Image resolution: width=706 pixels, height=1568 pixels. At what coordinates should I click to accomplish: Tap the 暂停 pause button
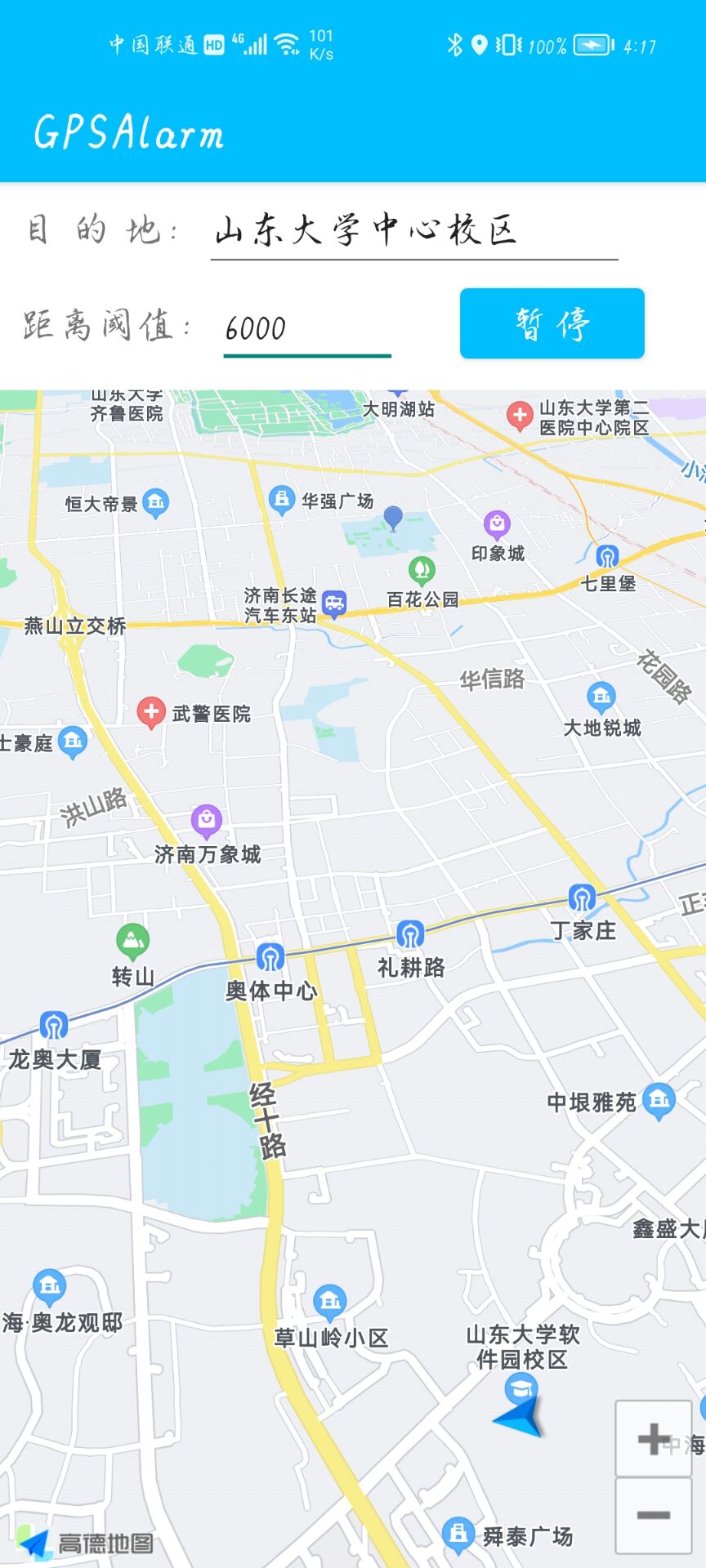[x=552, y=323]
